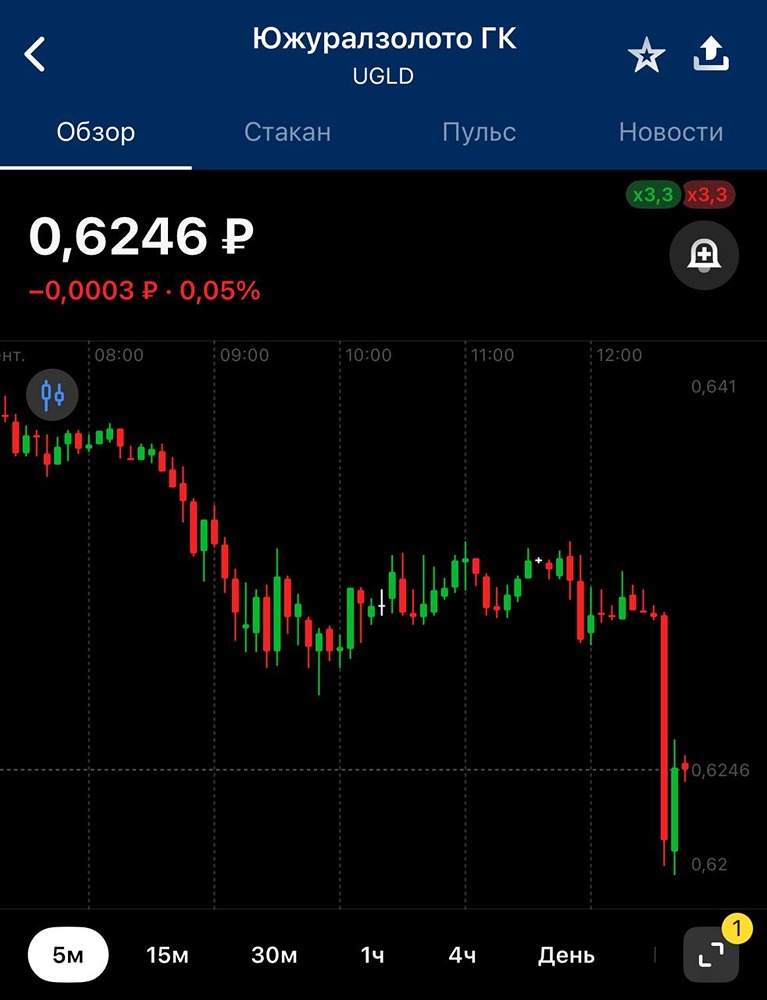Open the Стакан tab
This screenshot has height=1000, width=767.
(x=287, y=132)
